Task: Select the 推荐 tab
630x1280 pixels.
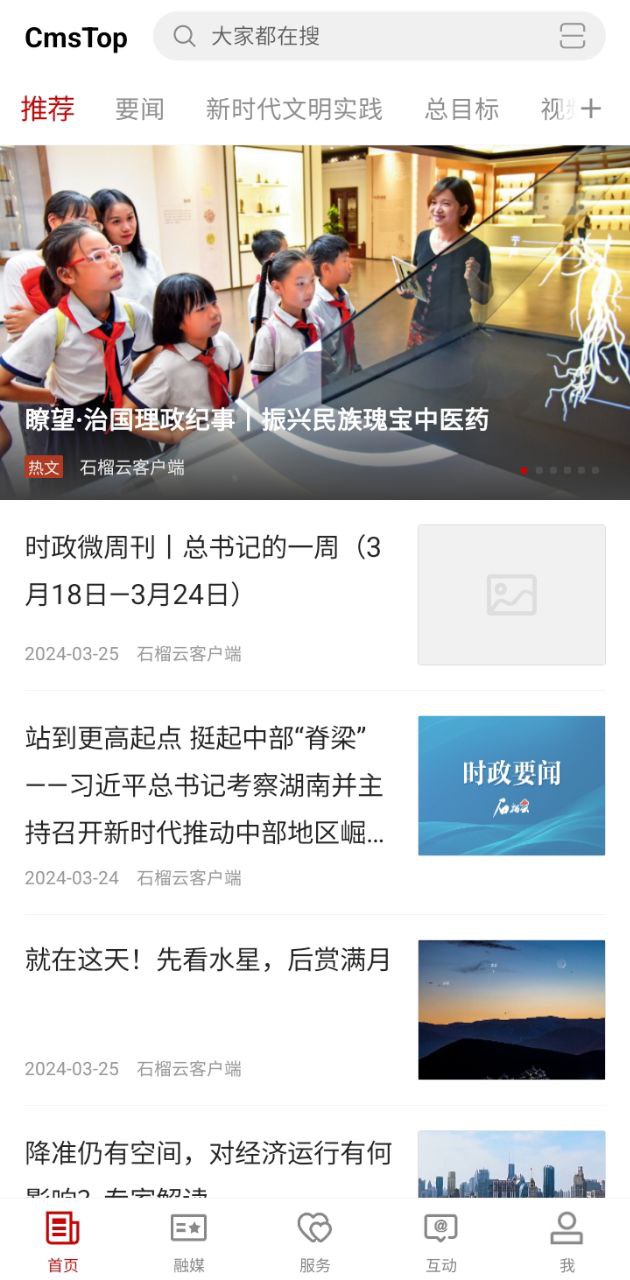Action: (48, 109)
